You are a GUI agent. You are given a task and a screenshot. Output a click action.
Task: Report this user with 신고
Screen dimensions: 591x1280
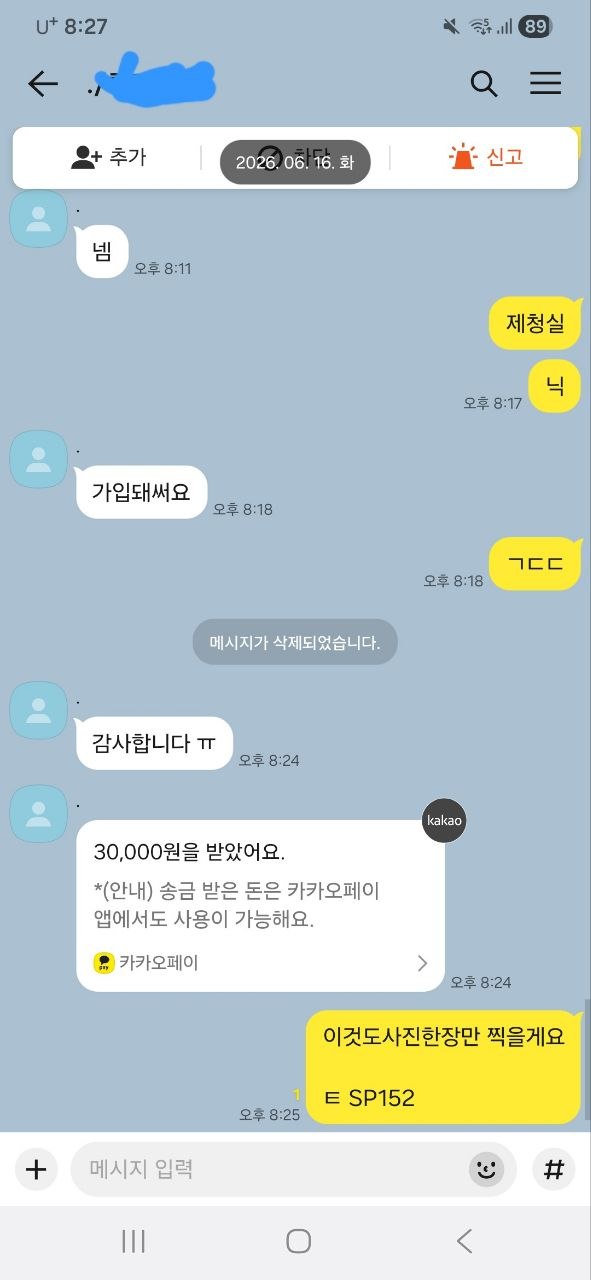[486, 157]
